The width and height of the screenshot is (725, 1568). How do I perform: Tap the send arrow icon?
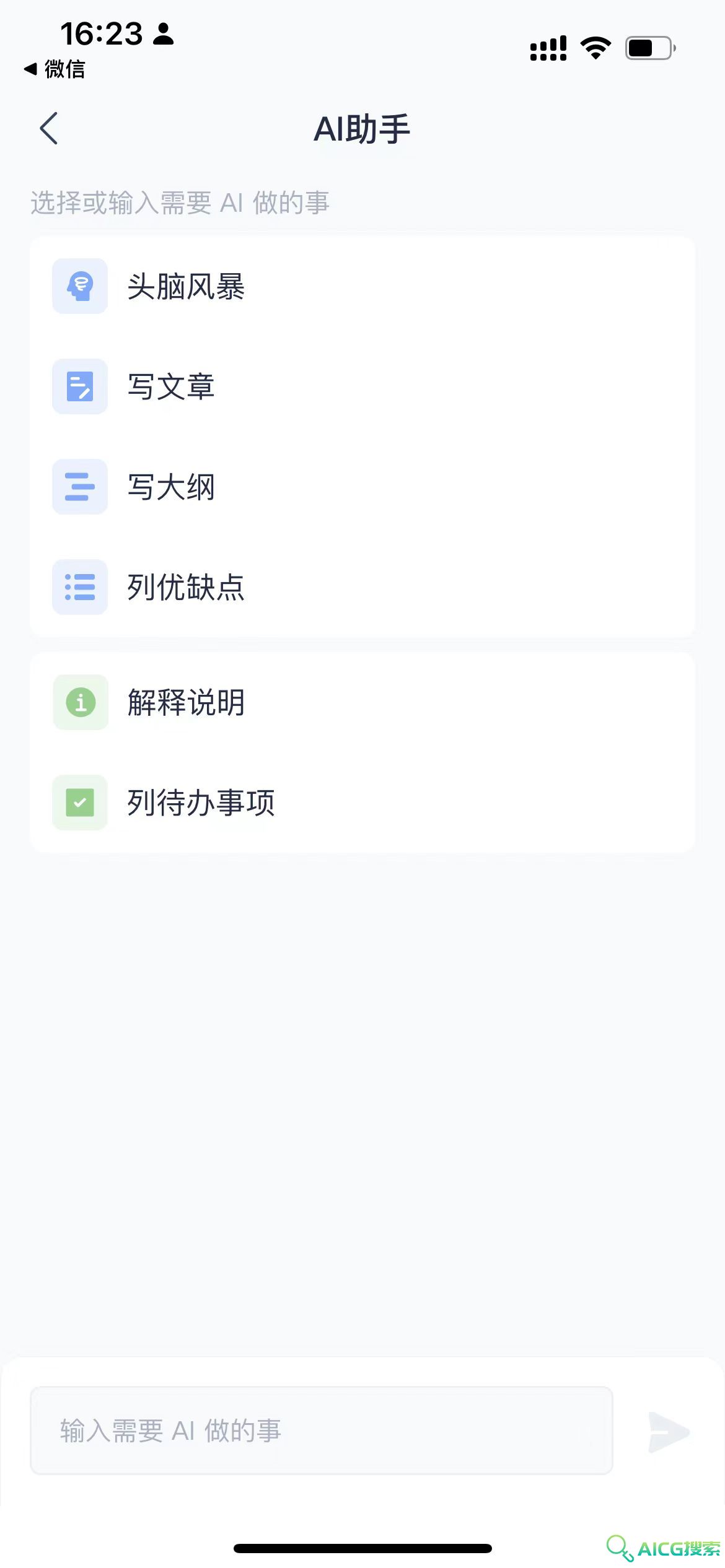coord(669,1432)
